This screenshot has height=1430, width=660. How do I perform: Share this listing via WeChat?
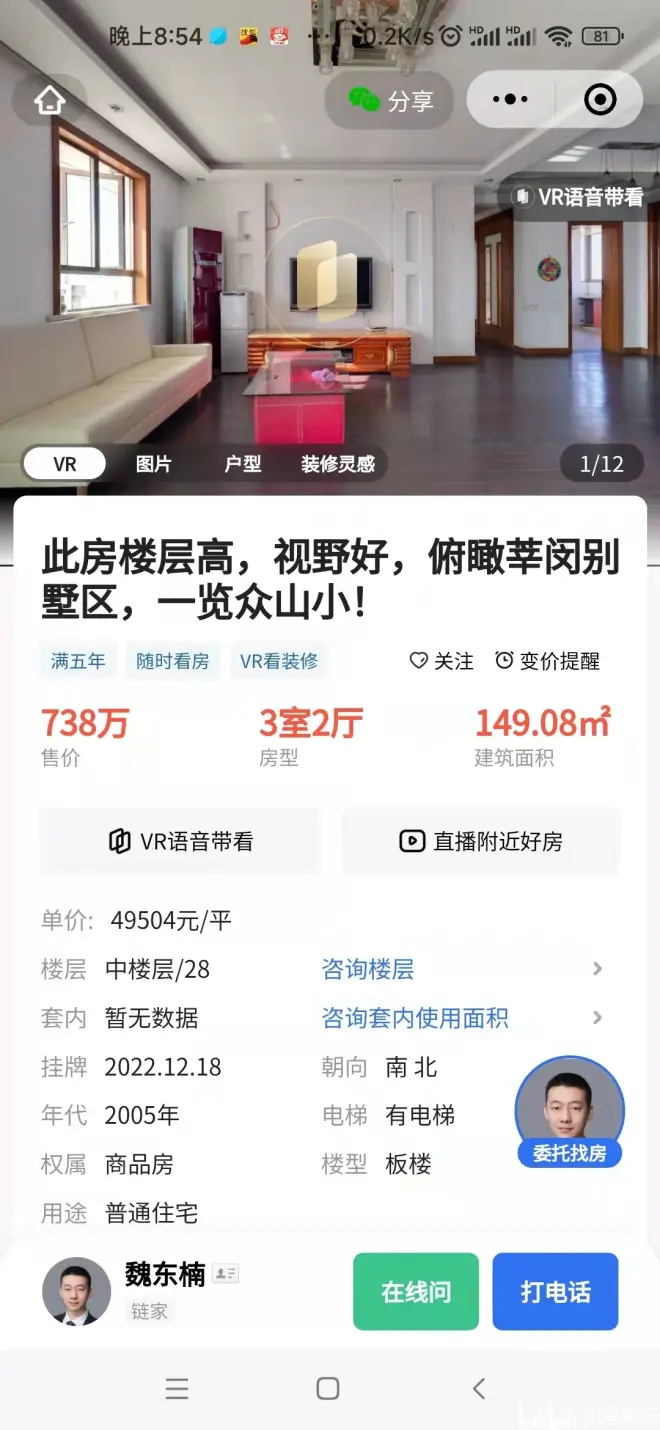[x=390, y=100]
